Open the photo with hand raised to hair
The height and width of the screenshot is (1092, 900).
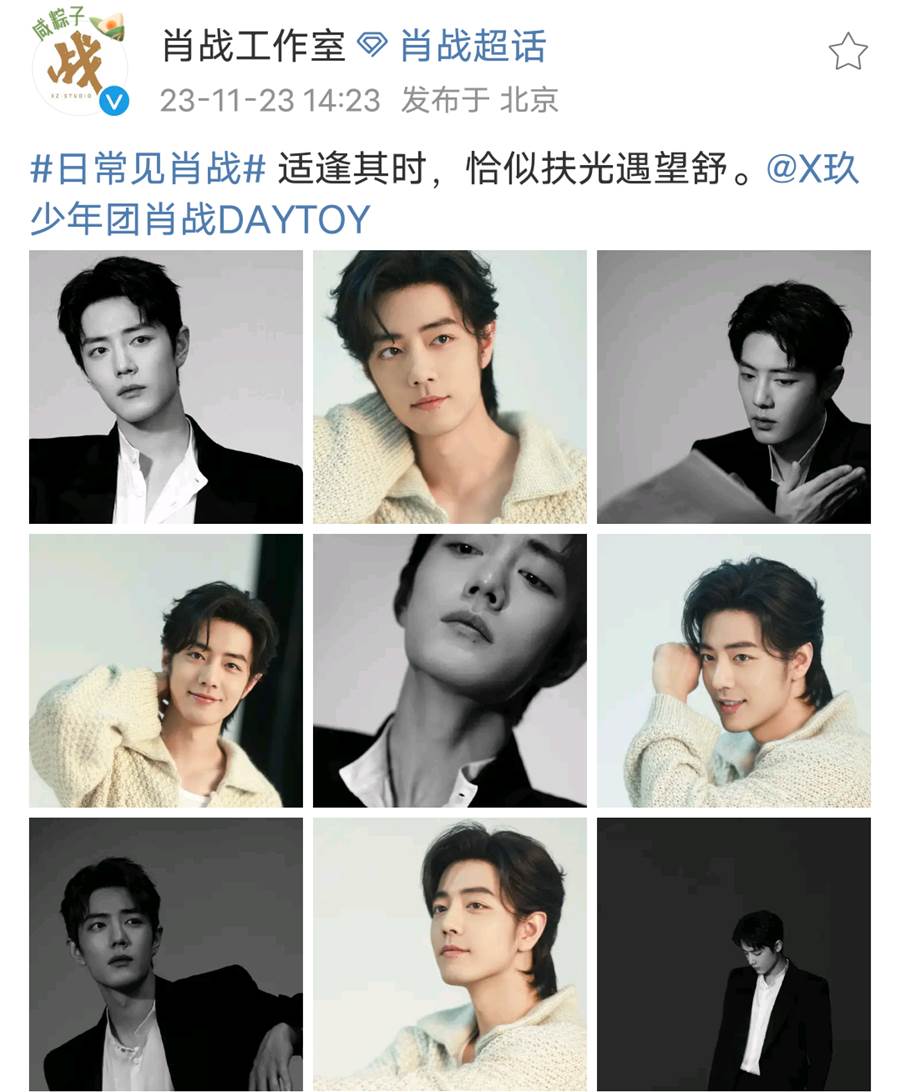click(733, 670)
